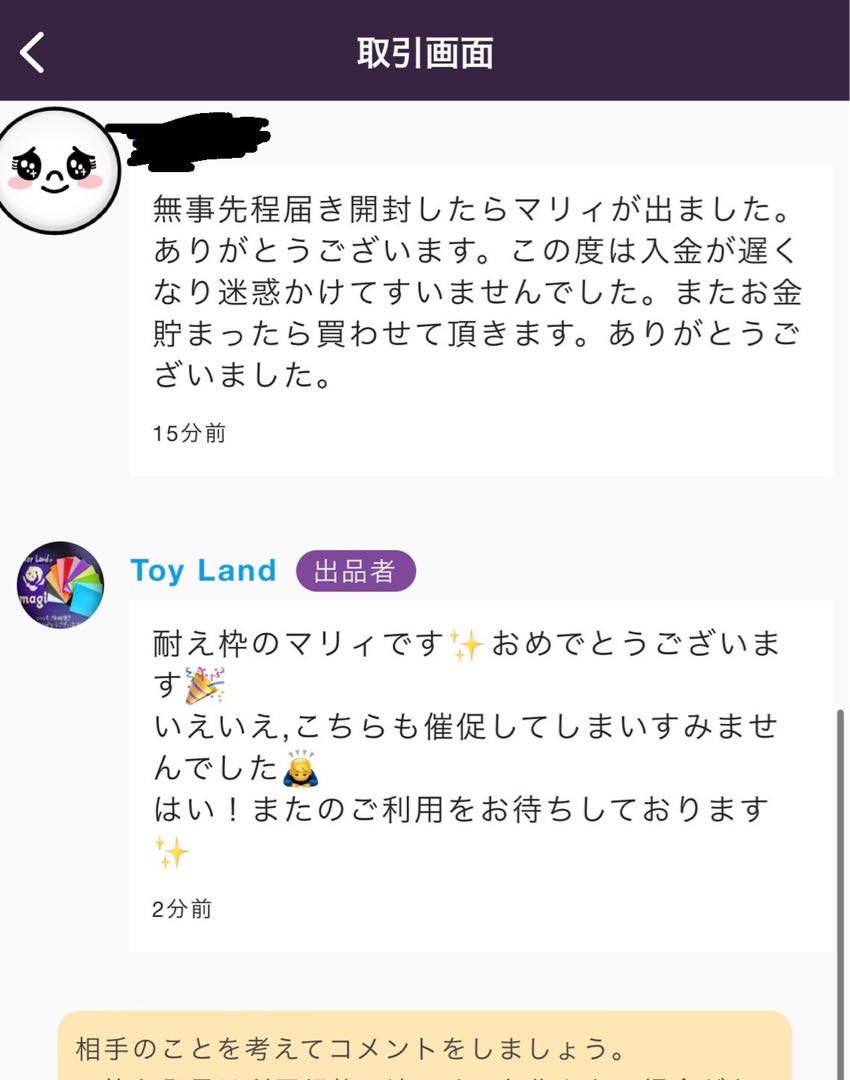Screen dimensions: 850x1080
Task: Open the Toy Land seller avatar
Action: coord(60,585)
